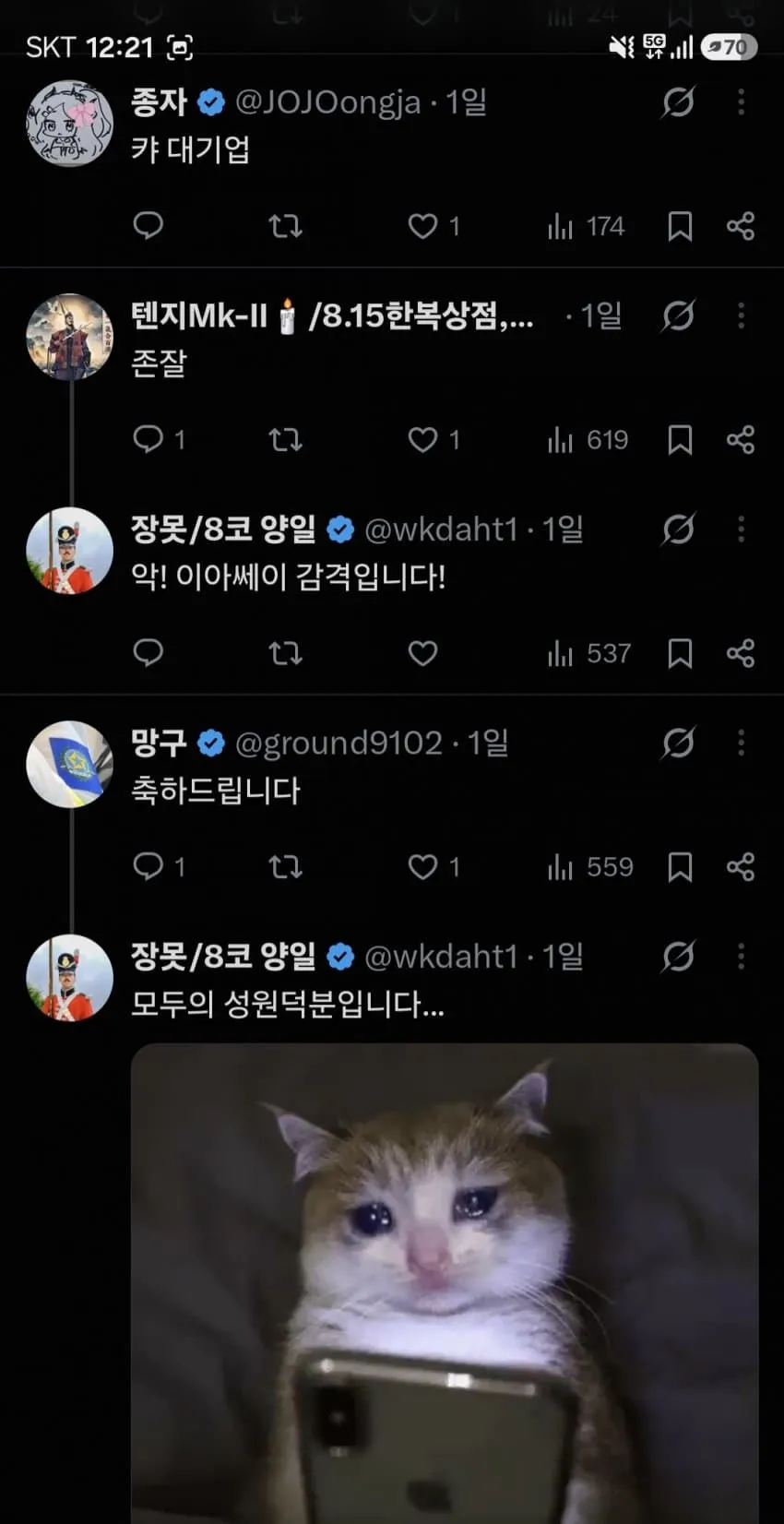
Task: Like 종자's reply '캬 대기업'
Action: pyautogui.click(x=434, y=226)
